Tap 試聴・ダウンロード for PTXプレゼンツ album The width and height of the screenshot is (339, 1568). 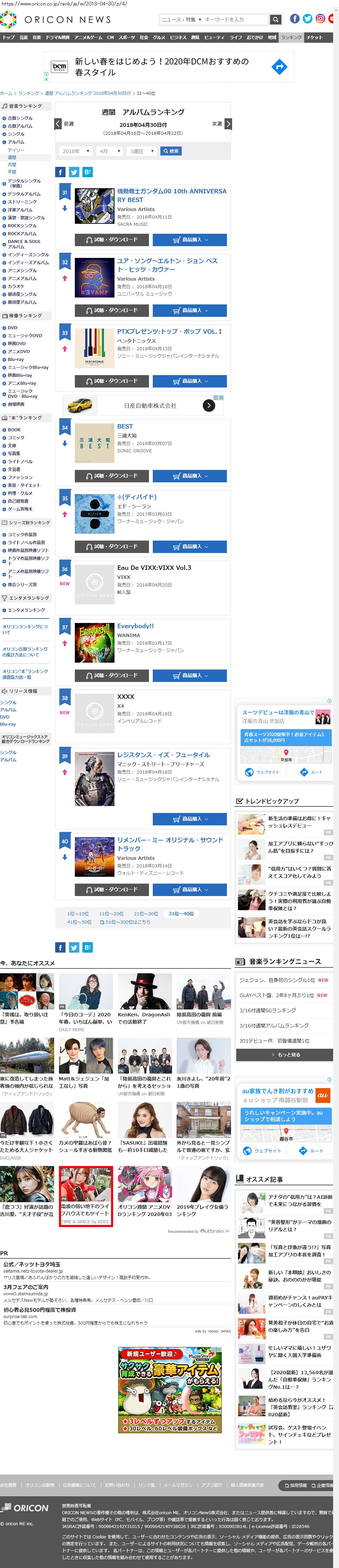[x=112, y=381]
